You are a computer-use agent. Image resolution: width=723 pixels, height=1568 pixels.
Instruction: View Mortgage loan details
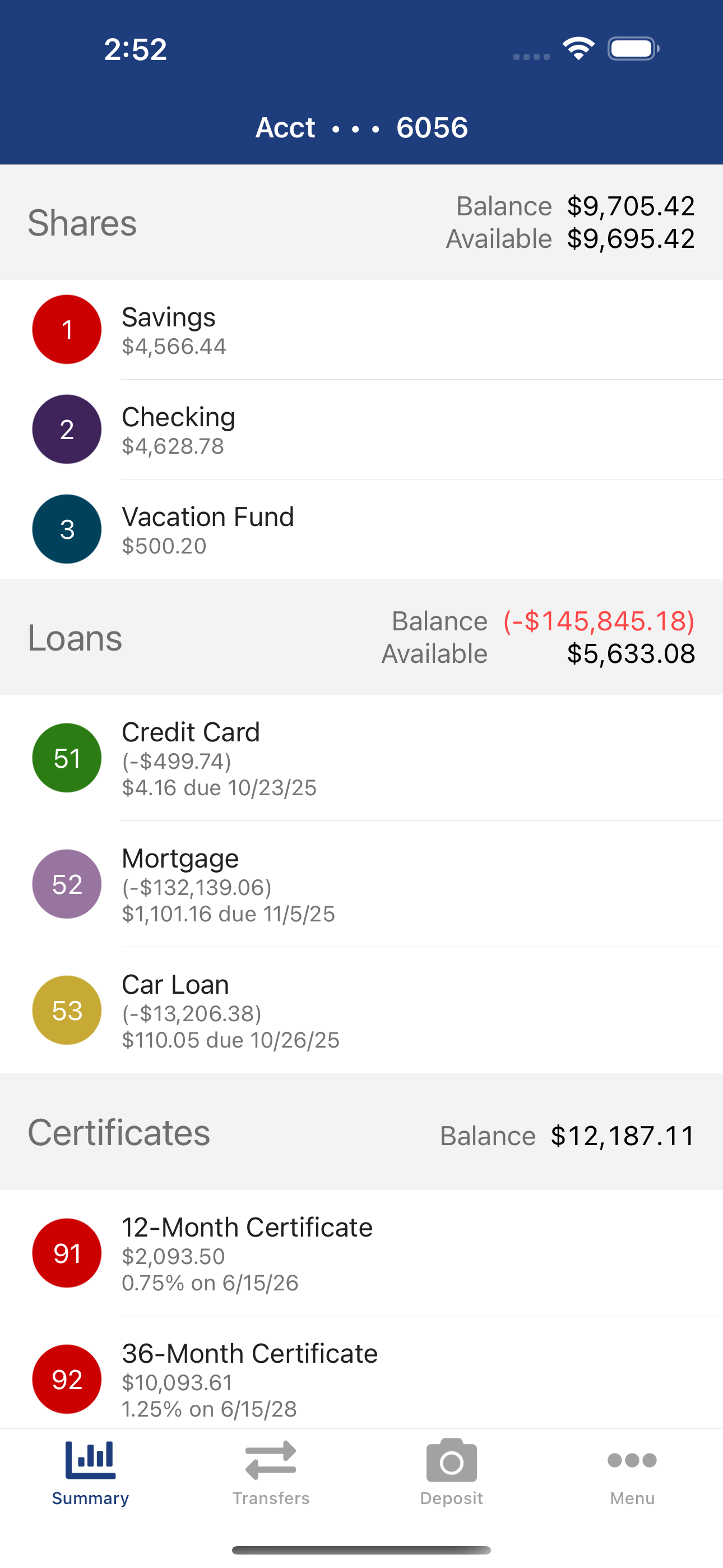(x=361, y=884)
